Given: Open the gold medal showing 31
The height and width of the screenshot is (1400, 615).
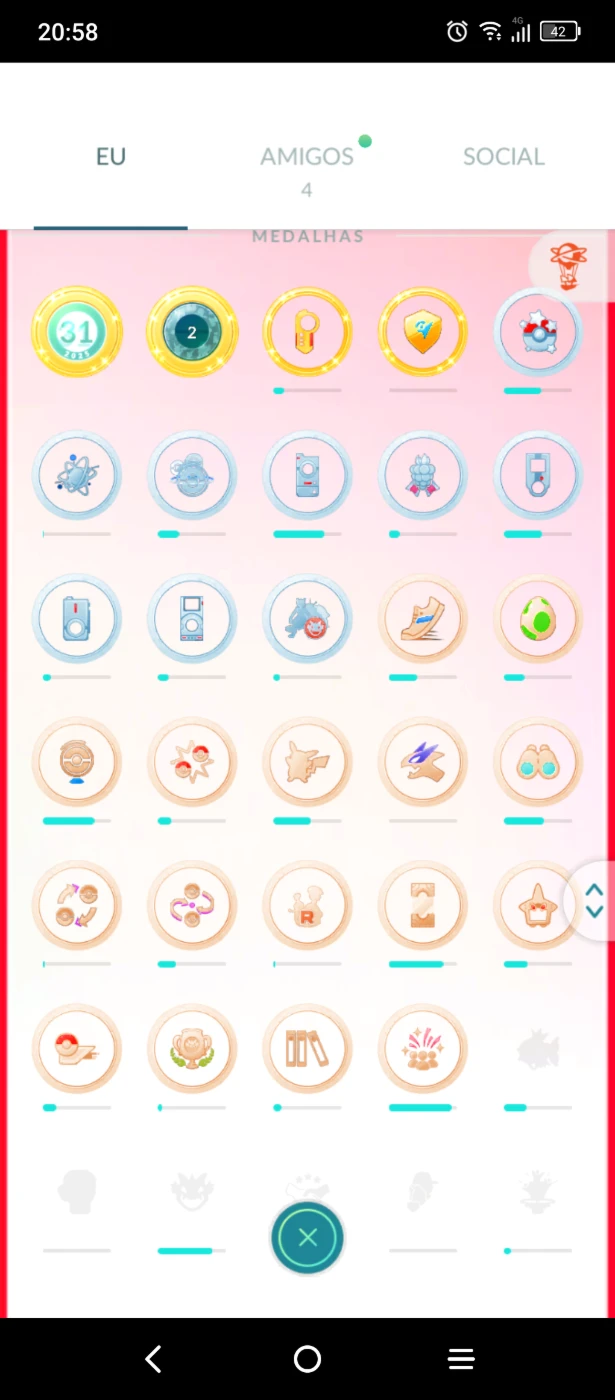Looking at the screenshot, I should [77, 332].
